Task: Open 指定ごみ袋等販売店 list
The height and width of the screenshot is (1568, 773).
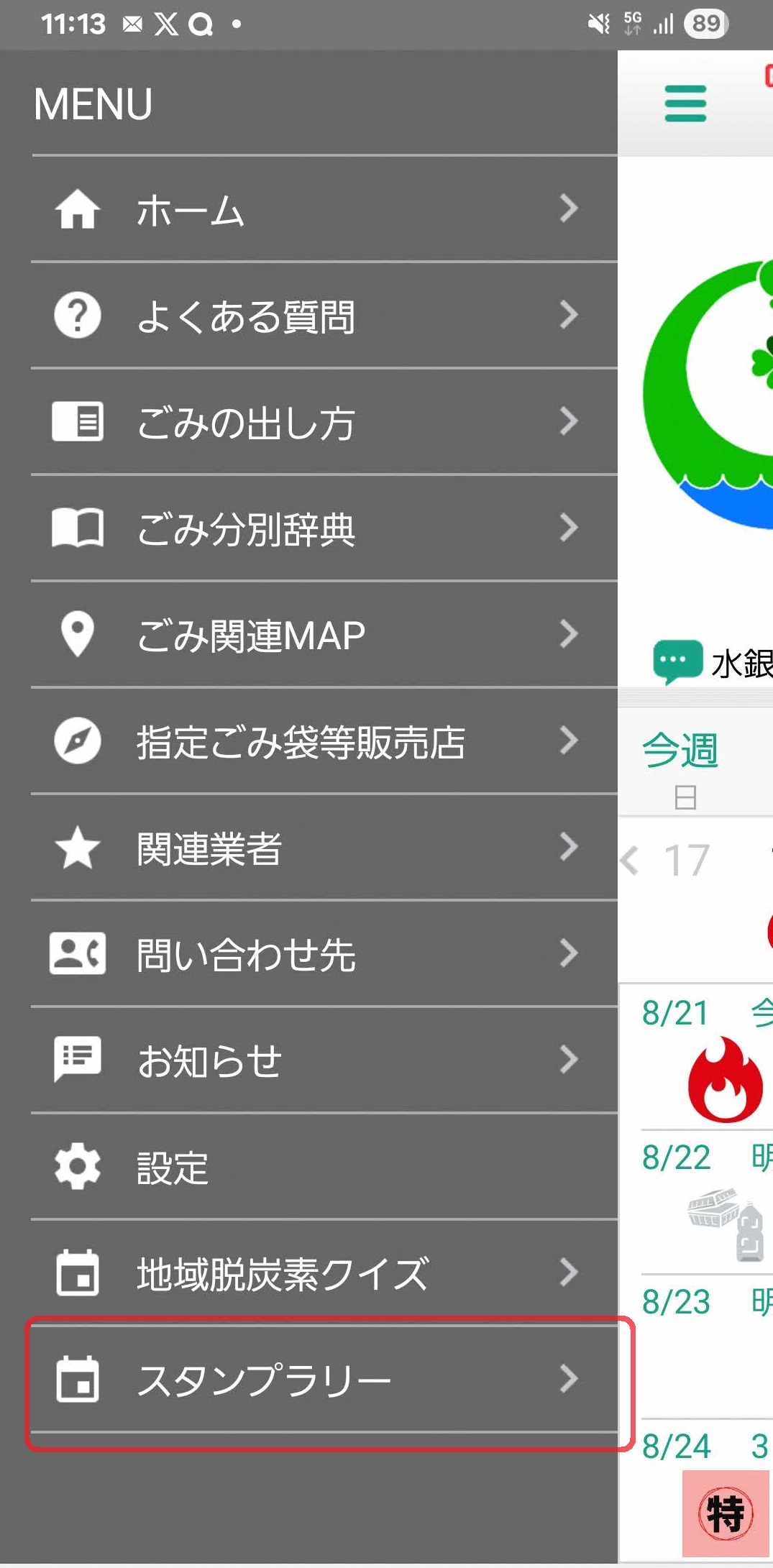Action: (x=324, y=741)
